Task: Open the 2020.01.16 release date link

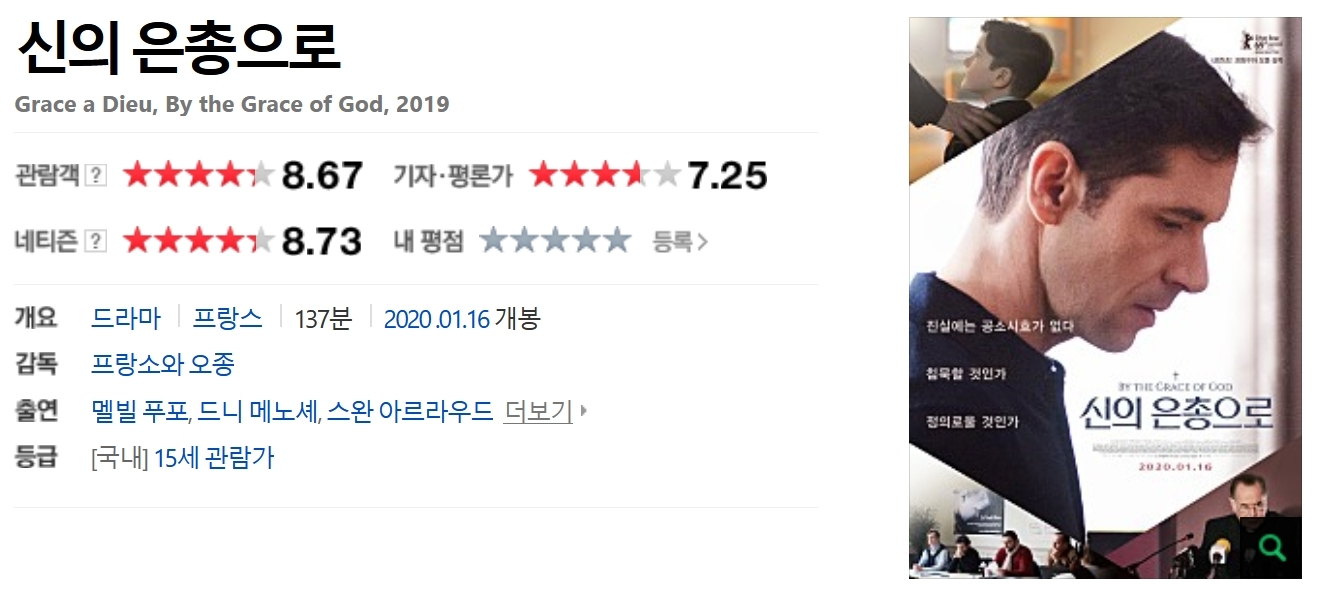Action: click(x=437, y=319)
